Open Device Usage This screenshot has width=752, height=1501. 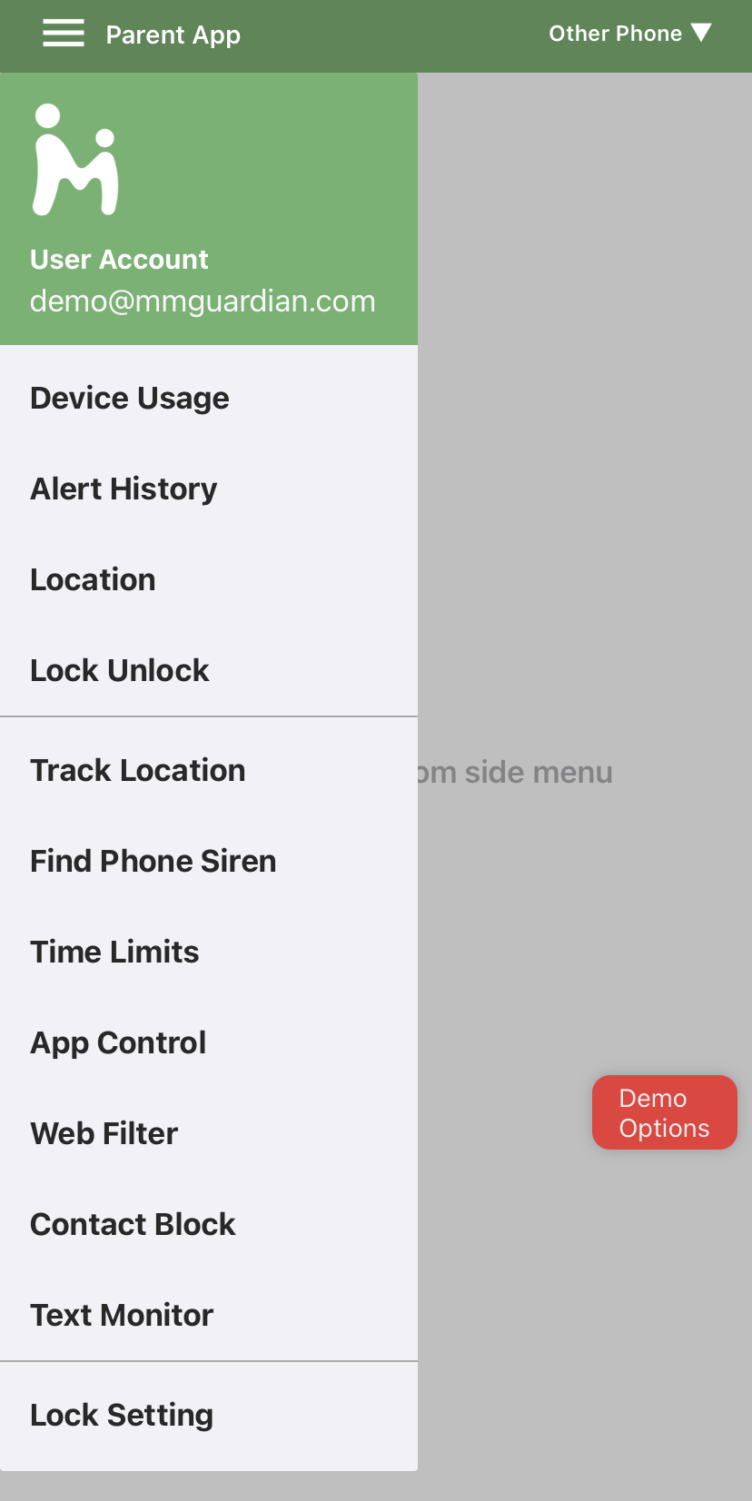coord(209,398)
